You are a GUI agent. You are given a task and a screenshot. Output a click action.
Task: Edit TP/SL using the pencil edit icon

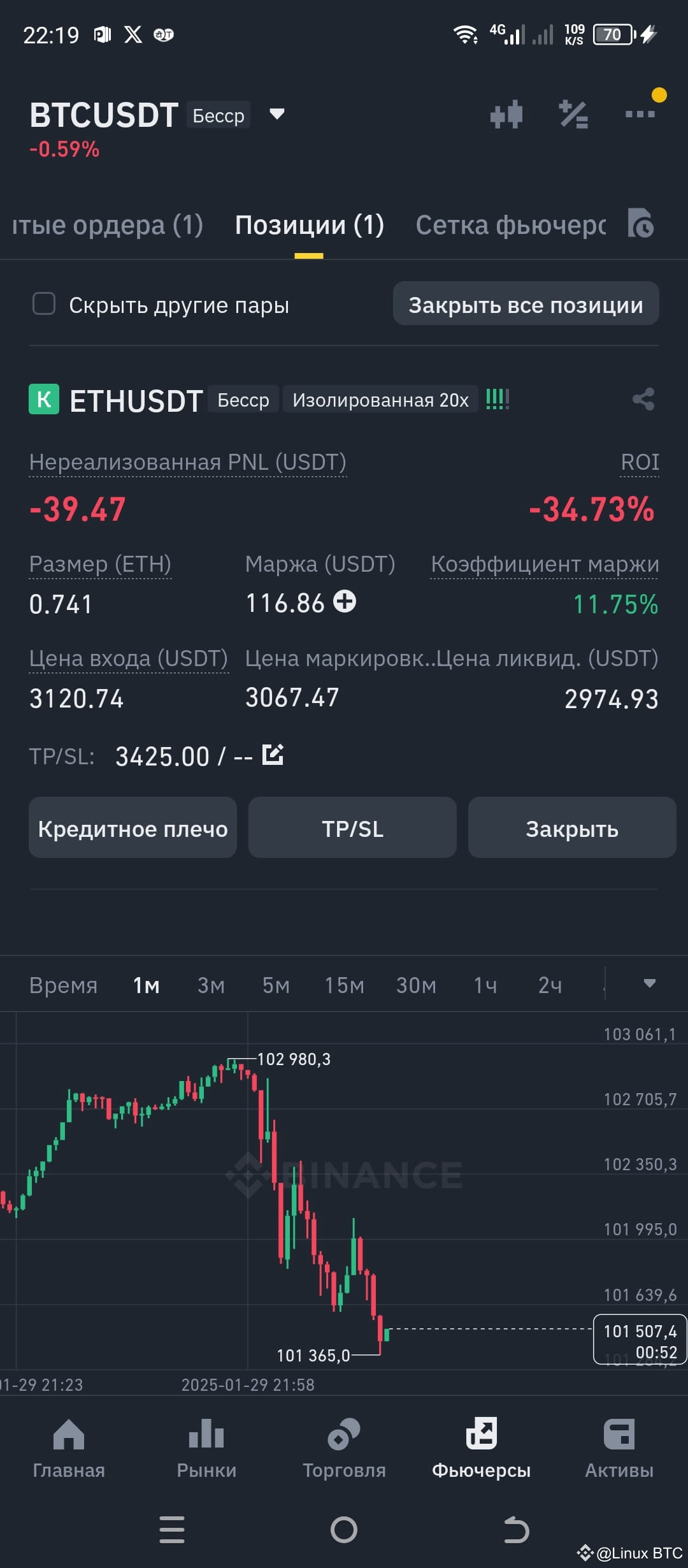272,755
